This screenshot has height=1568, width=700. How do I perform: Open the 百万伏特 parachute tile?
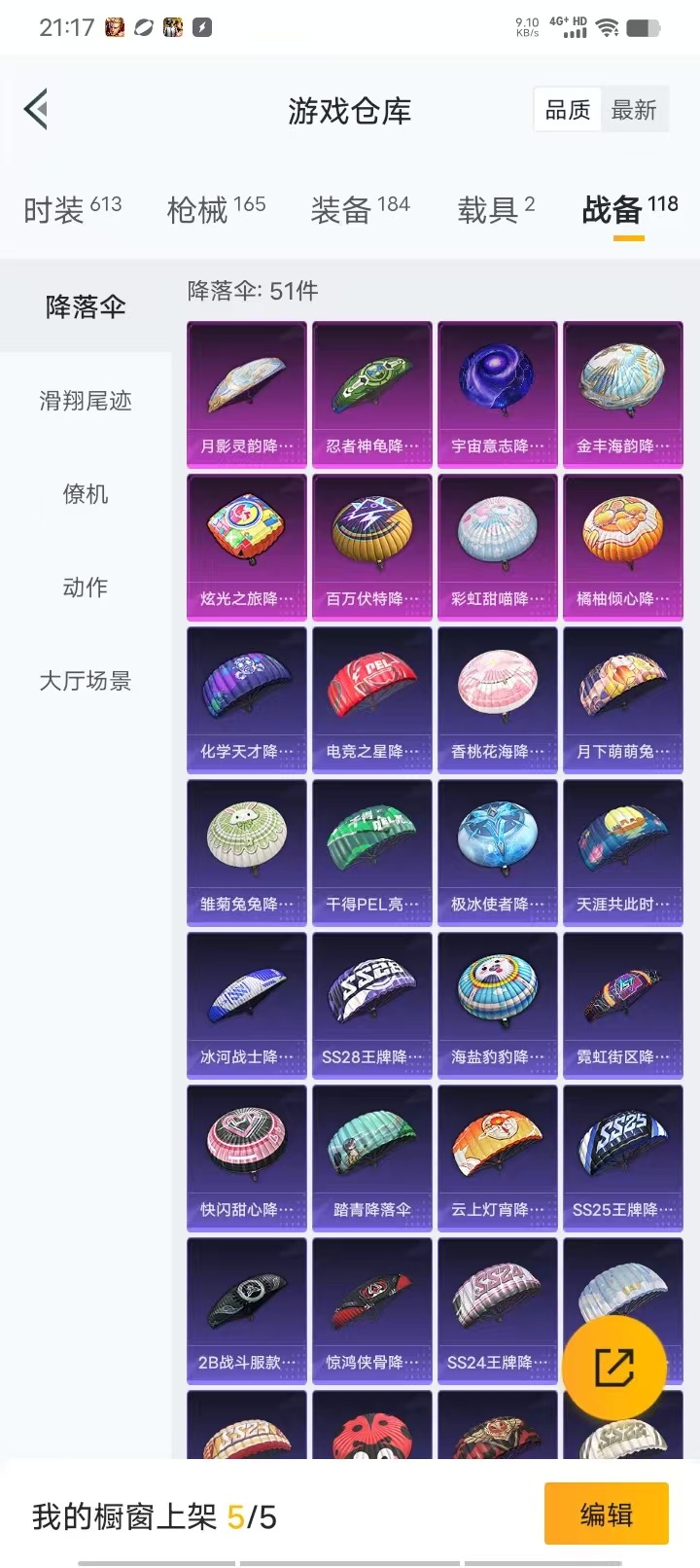pos(372,548)
